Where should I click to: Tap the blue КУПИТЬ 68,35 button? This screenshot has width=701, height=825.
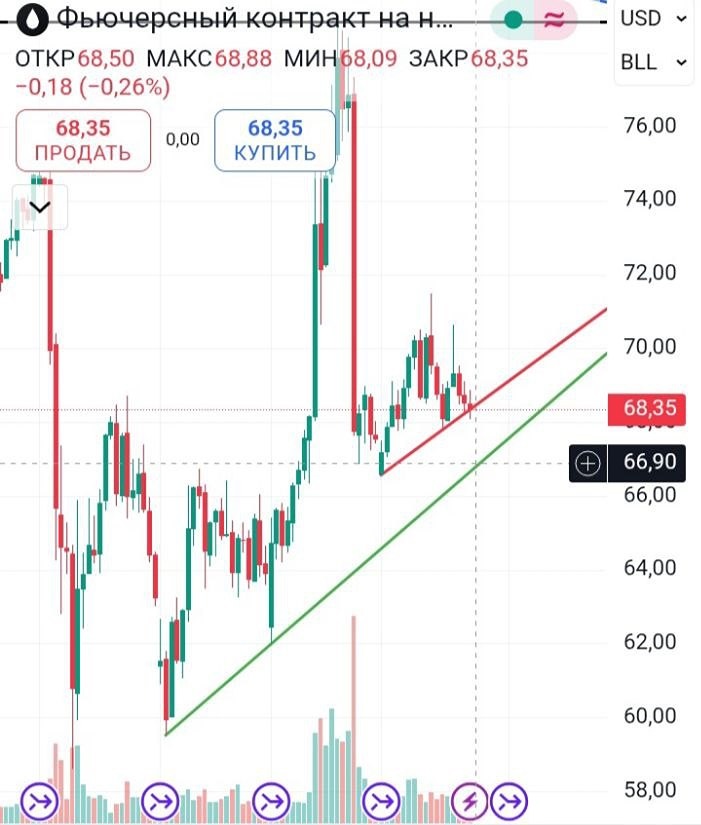pos(275,140)
